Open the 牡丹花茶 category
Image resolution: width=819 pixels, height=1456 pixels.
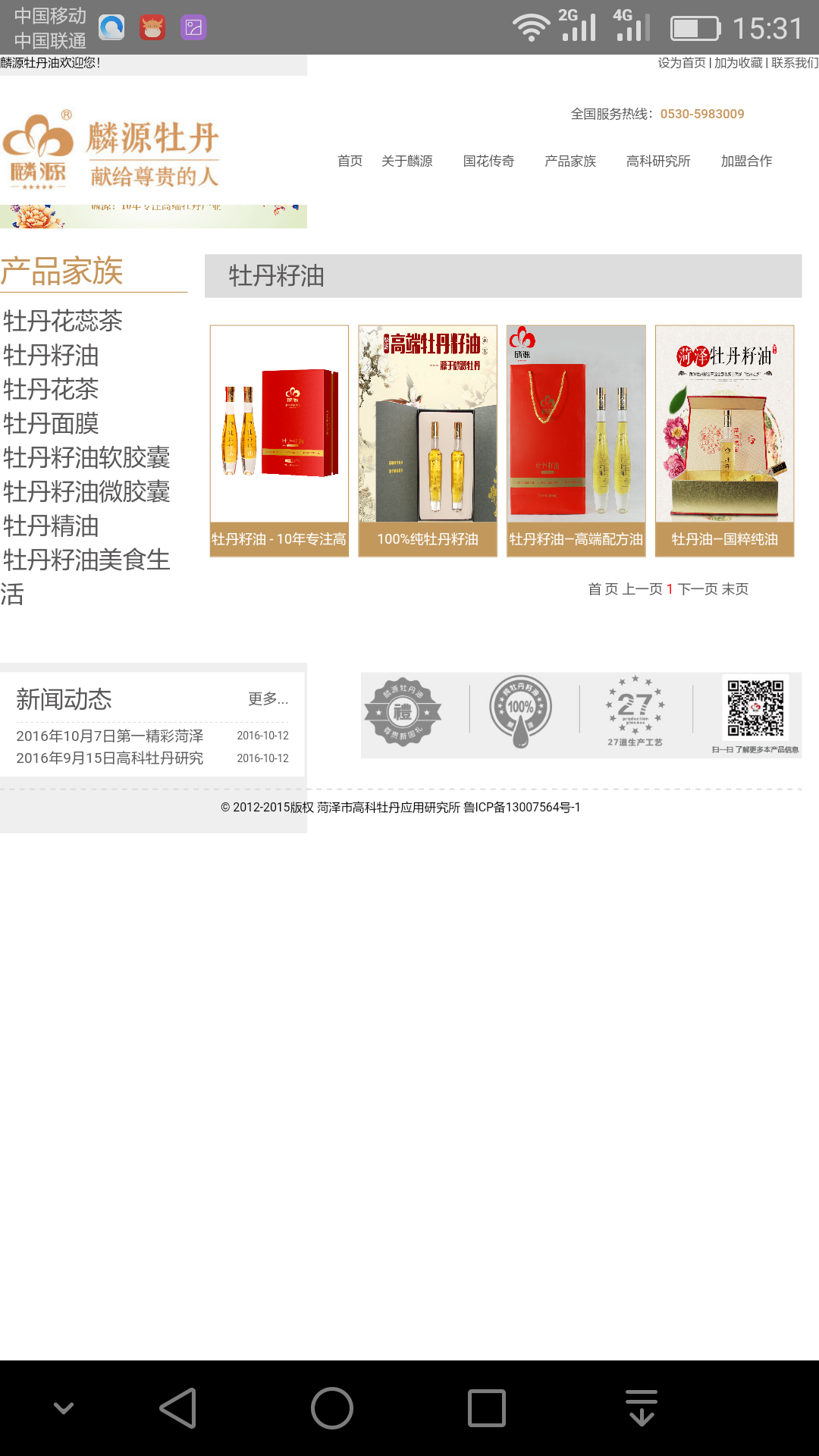[51, 389]
